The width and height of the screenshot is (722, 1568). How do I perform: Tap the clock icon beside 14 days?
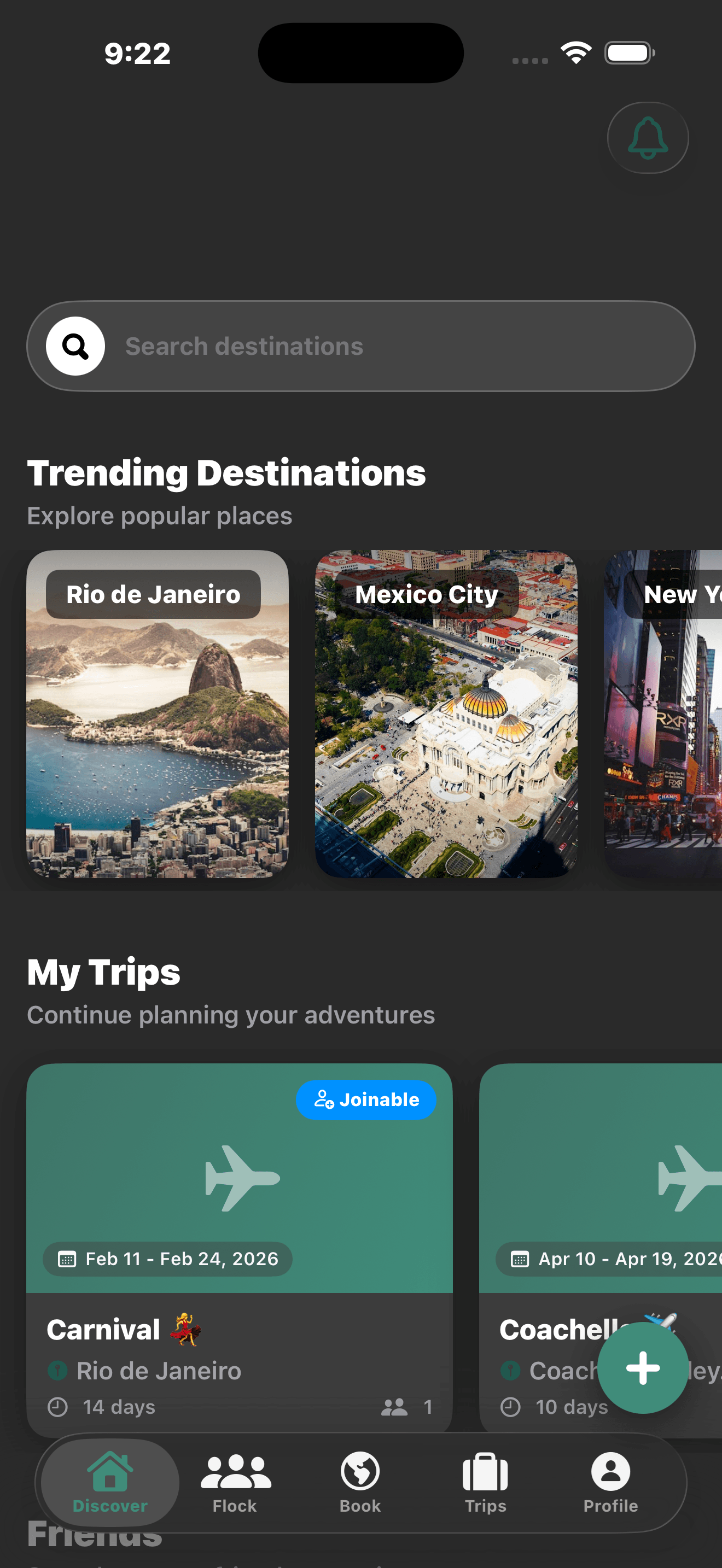(57, 1407)
